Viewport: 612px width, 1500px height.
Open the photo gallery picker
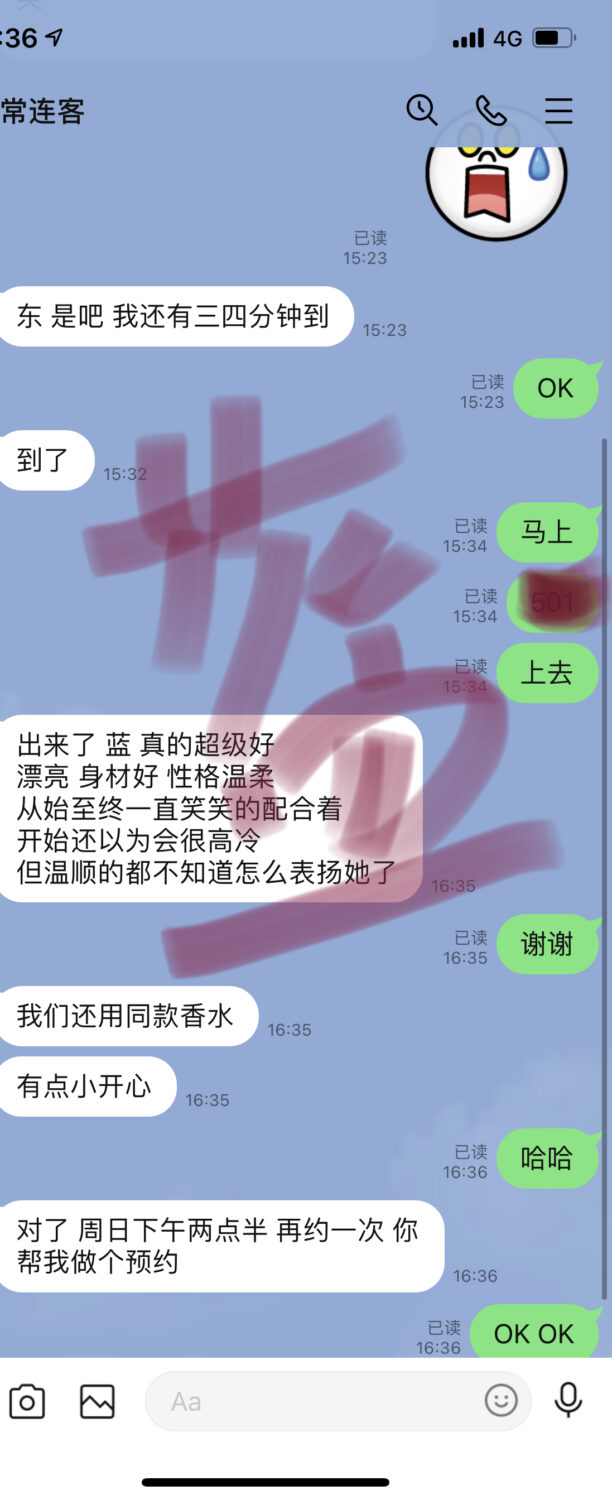[97, 1401]
